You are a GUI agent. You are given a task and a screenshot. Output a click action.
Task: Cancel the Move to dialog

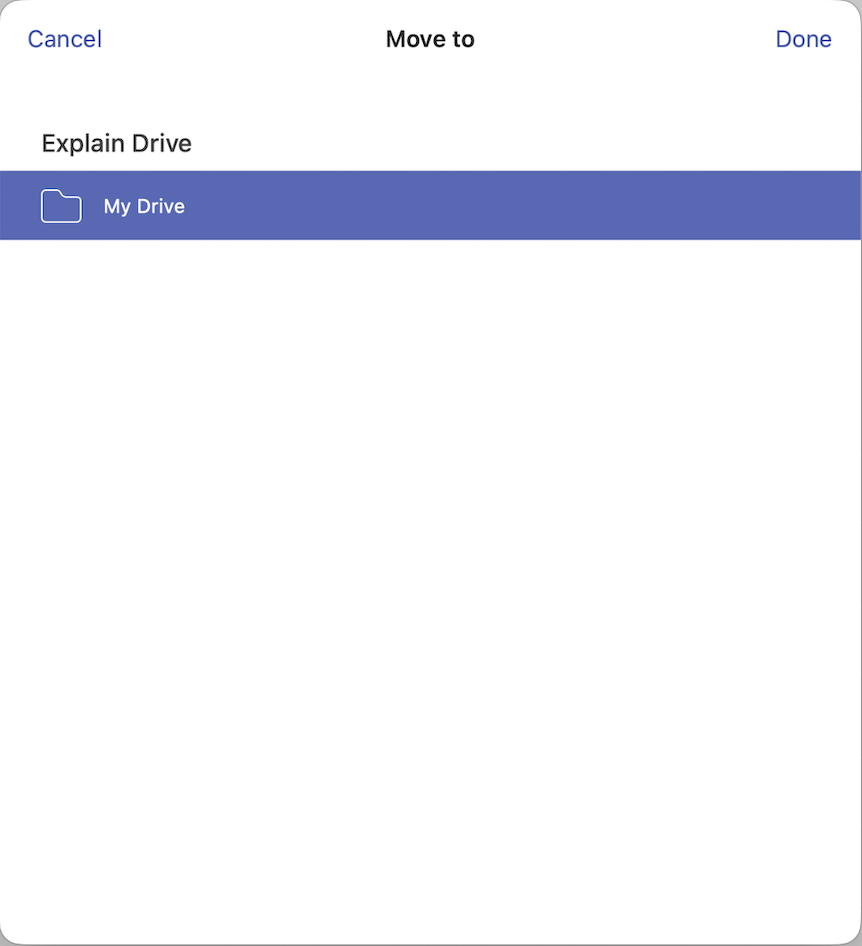[65, 39]
